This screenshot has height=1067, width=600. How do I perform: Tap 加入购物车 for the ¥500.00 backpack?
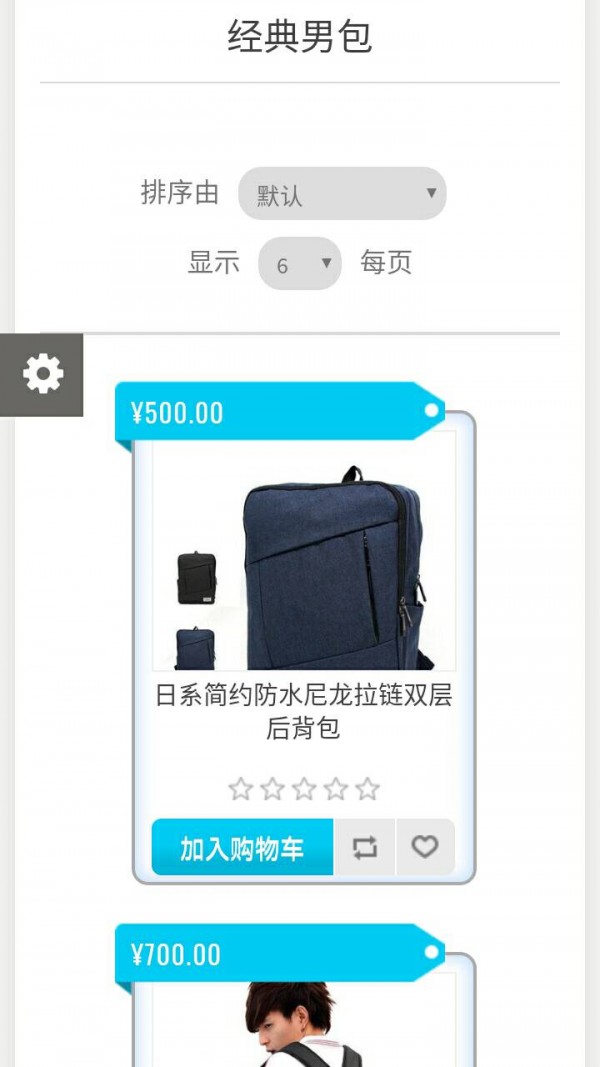[242, 848]
